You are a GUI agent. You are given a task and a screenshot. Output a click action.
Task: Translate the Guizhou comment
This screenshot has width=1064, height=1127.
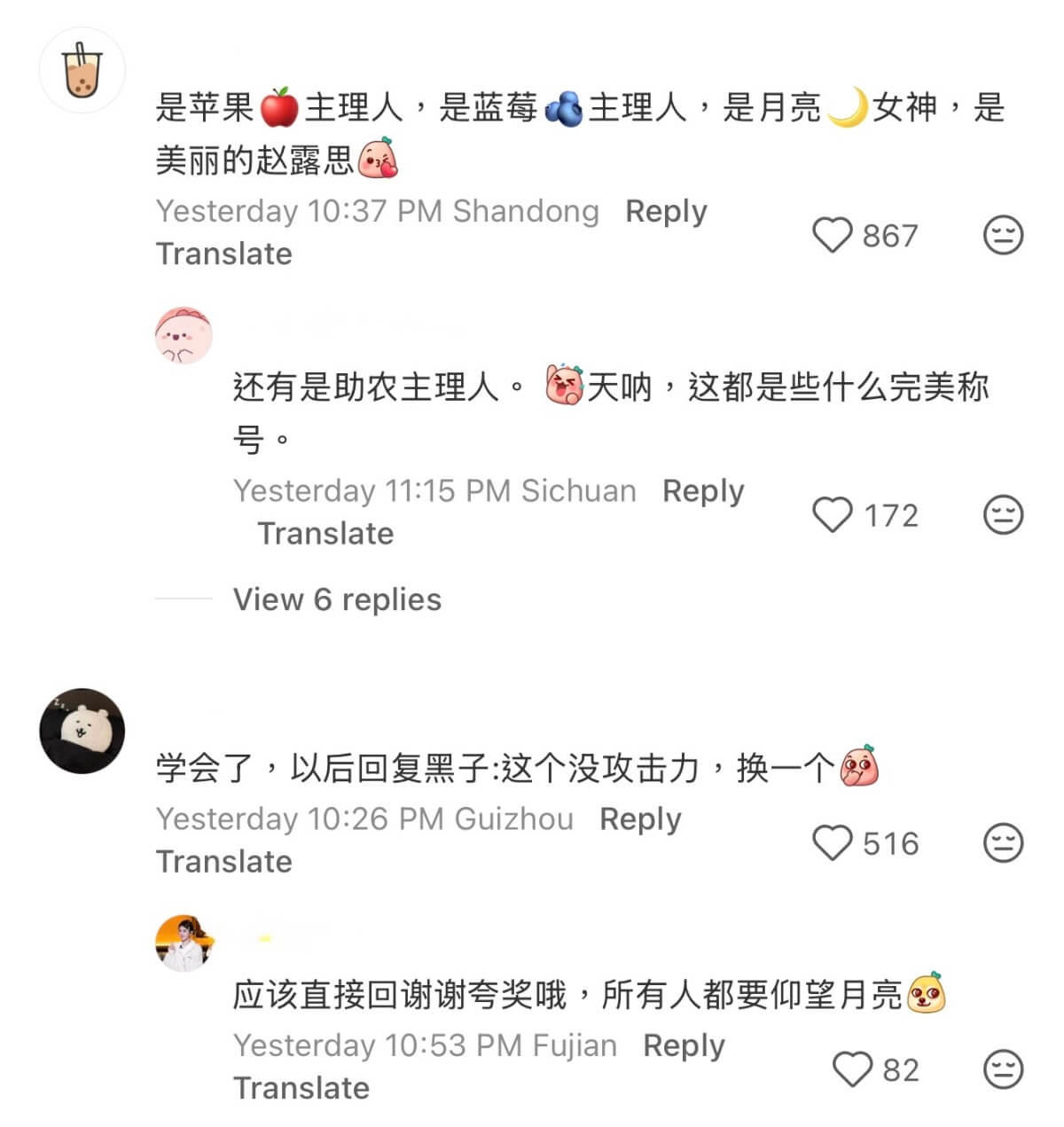click(x=223, y=861)
